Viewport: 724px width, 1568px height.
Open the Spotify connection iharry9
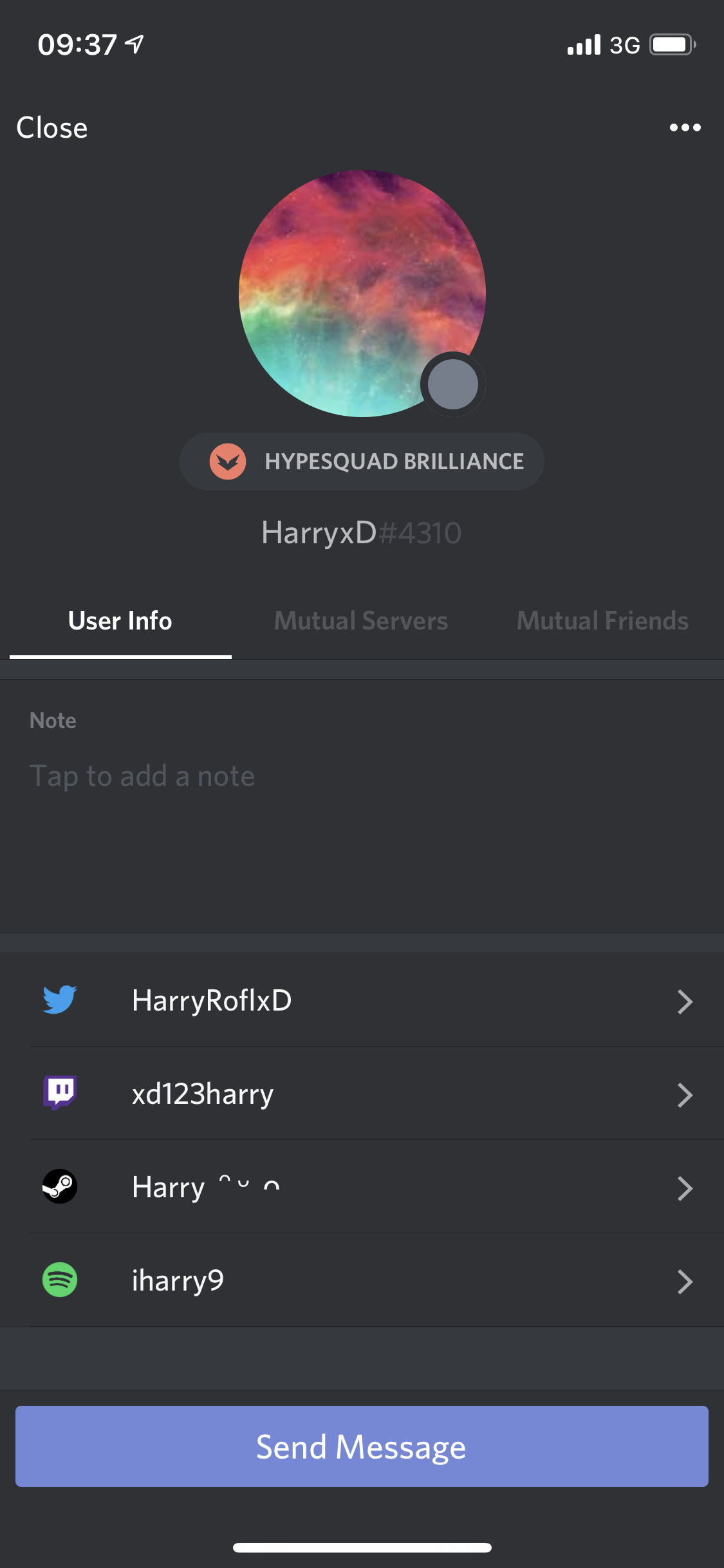coord(362,1280)
